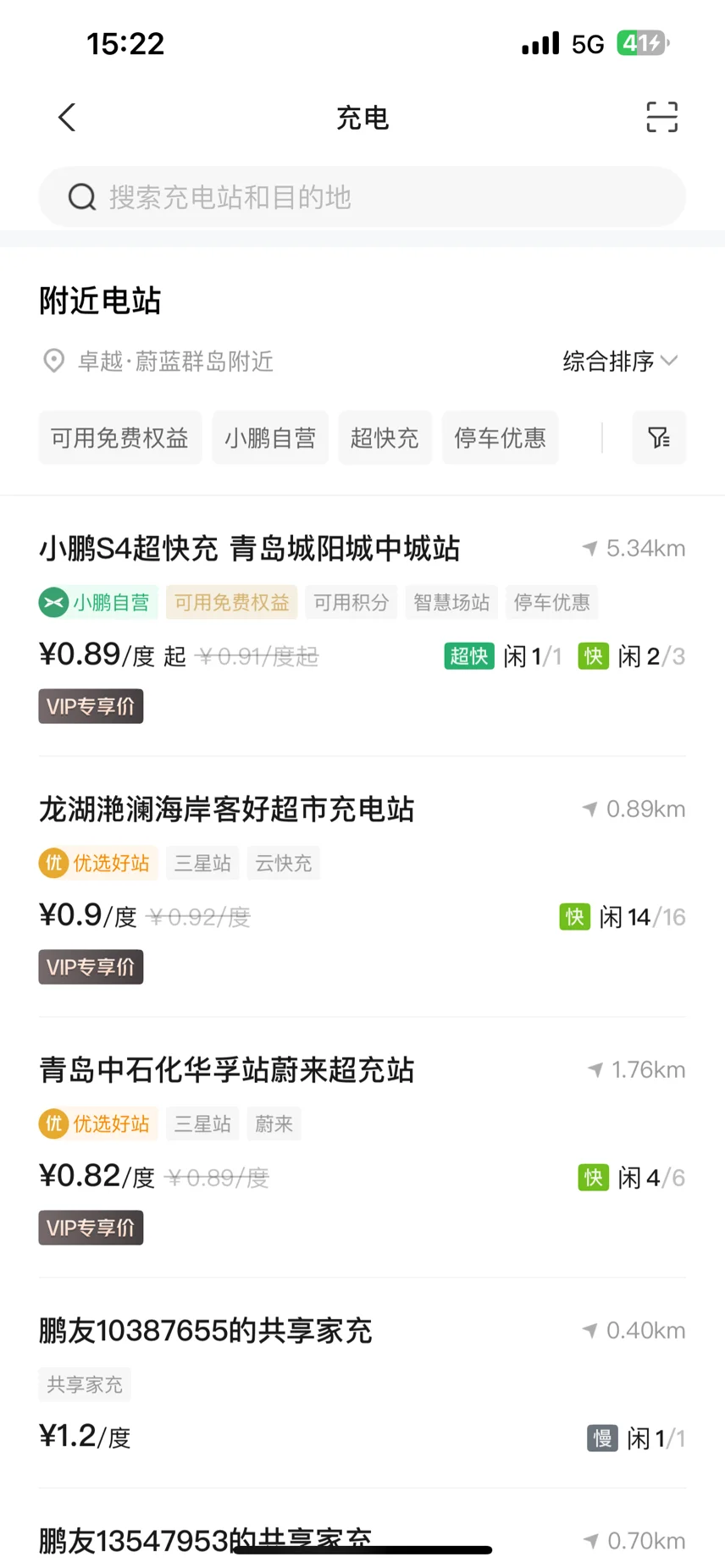Open the scan code icon
Screen dimensions: 725x1568
tap(661, 117)
